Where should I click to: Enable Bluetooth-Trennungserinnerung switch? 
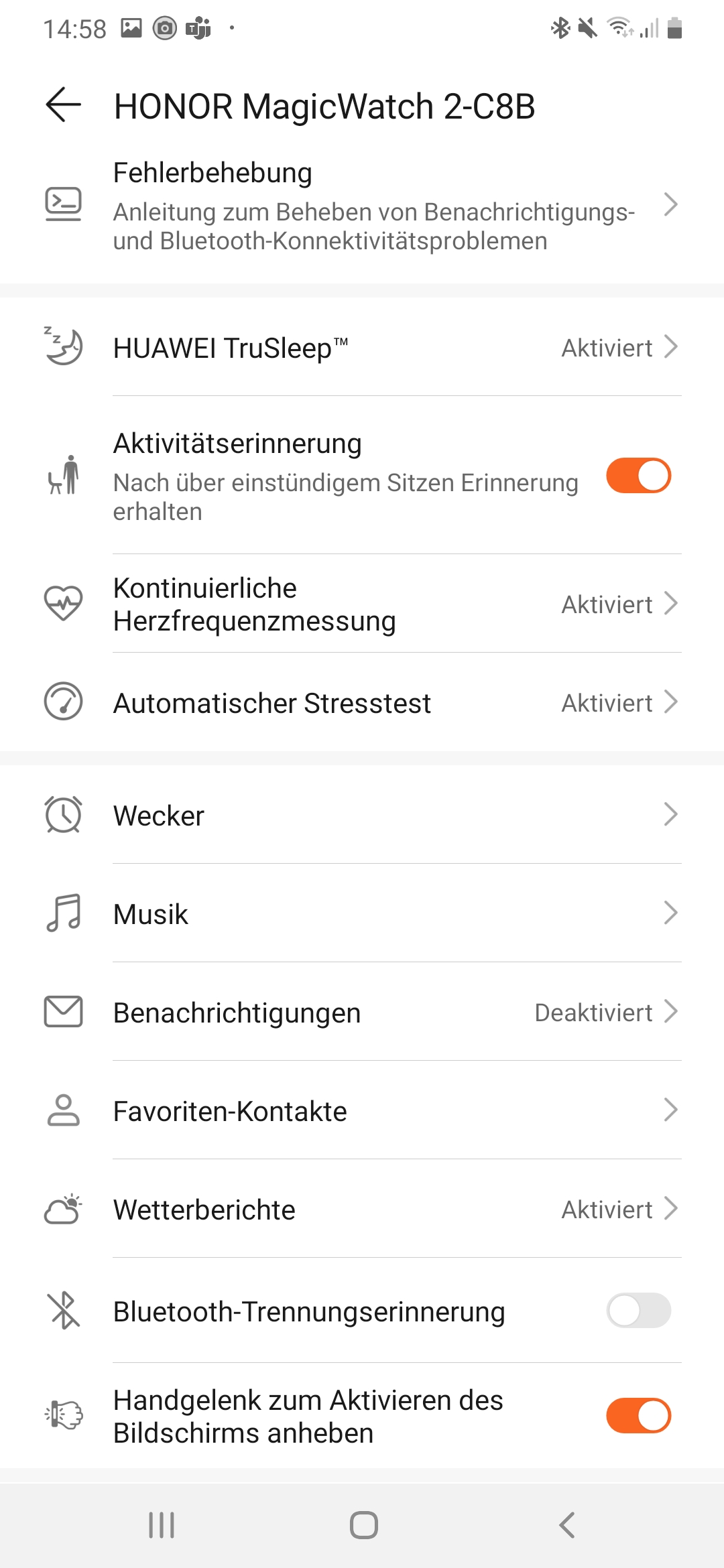pyautogui.click(x=638, y=1311)
